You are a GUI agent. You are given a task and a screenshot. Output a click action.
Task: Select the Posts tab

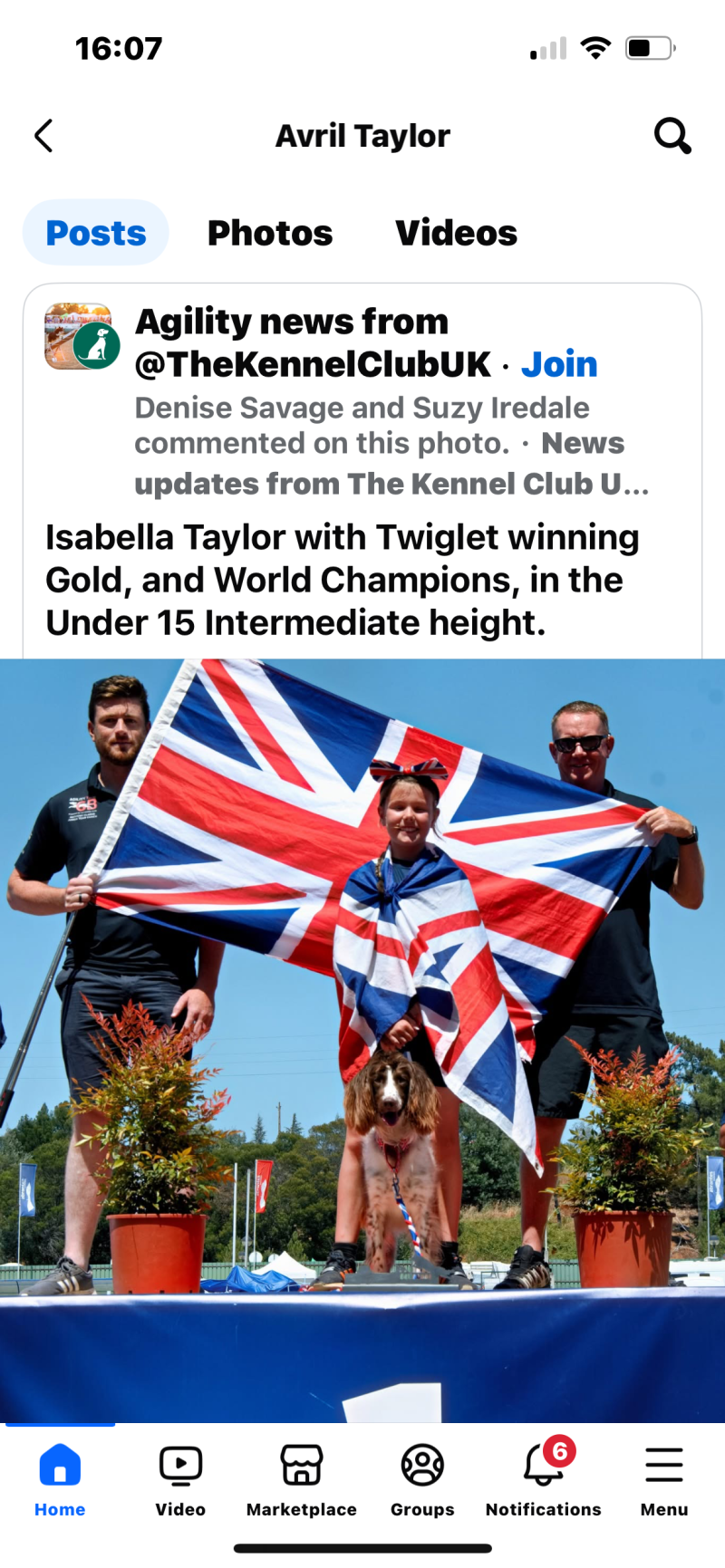point(96,233)
